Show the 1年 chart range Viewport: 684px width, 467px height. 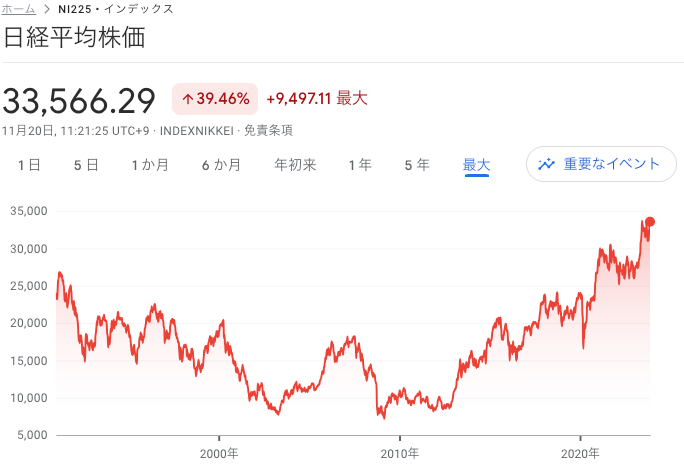tap(360, 164)
